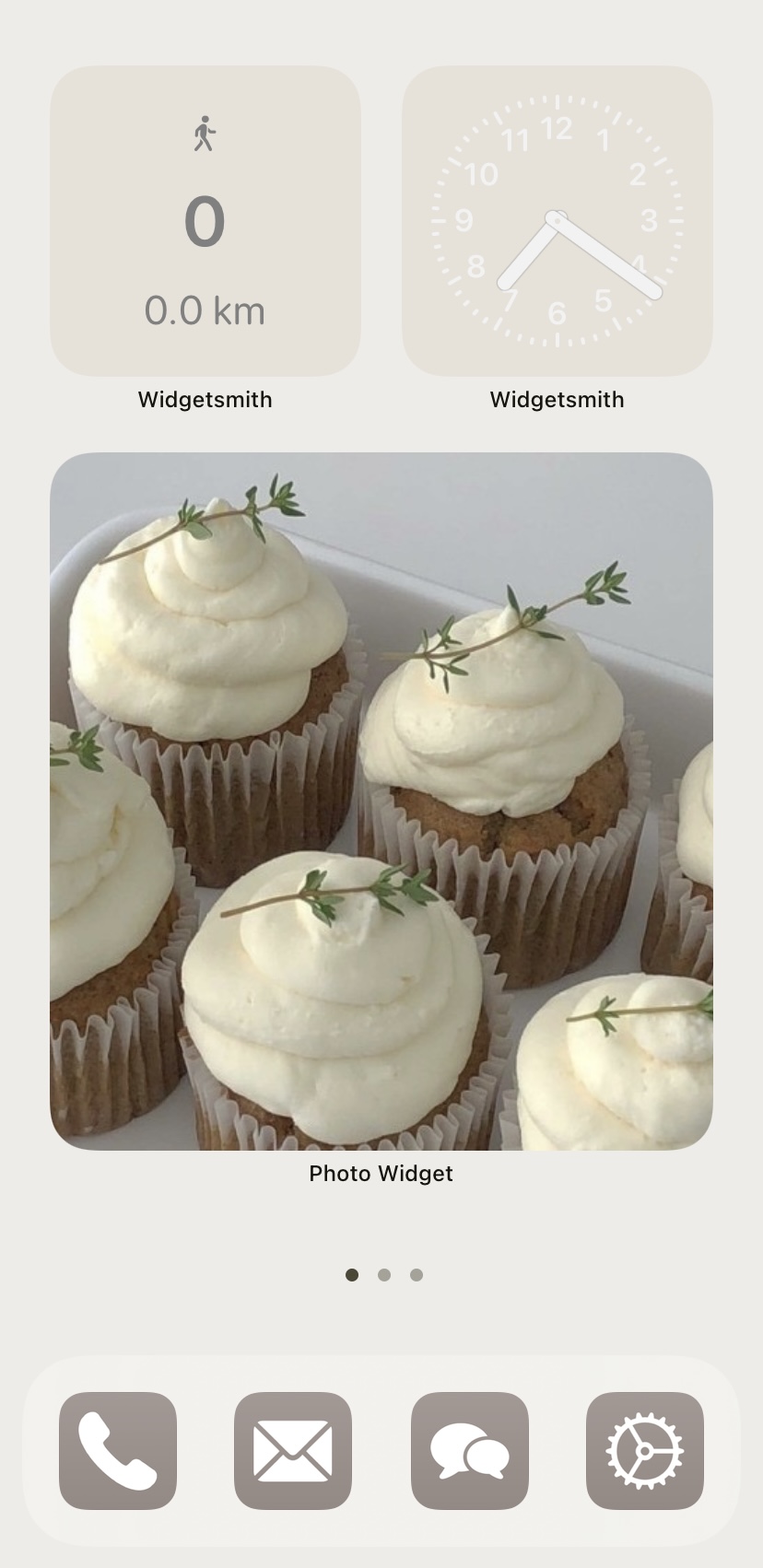Open the Settings gear app
The width and height of the screenshot is (763, 1568).
click(644, 1450)
